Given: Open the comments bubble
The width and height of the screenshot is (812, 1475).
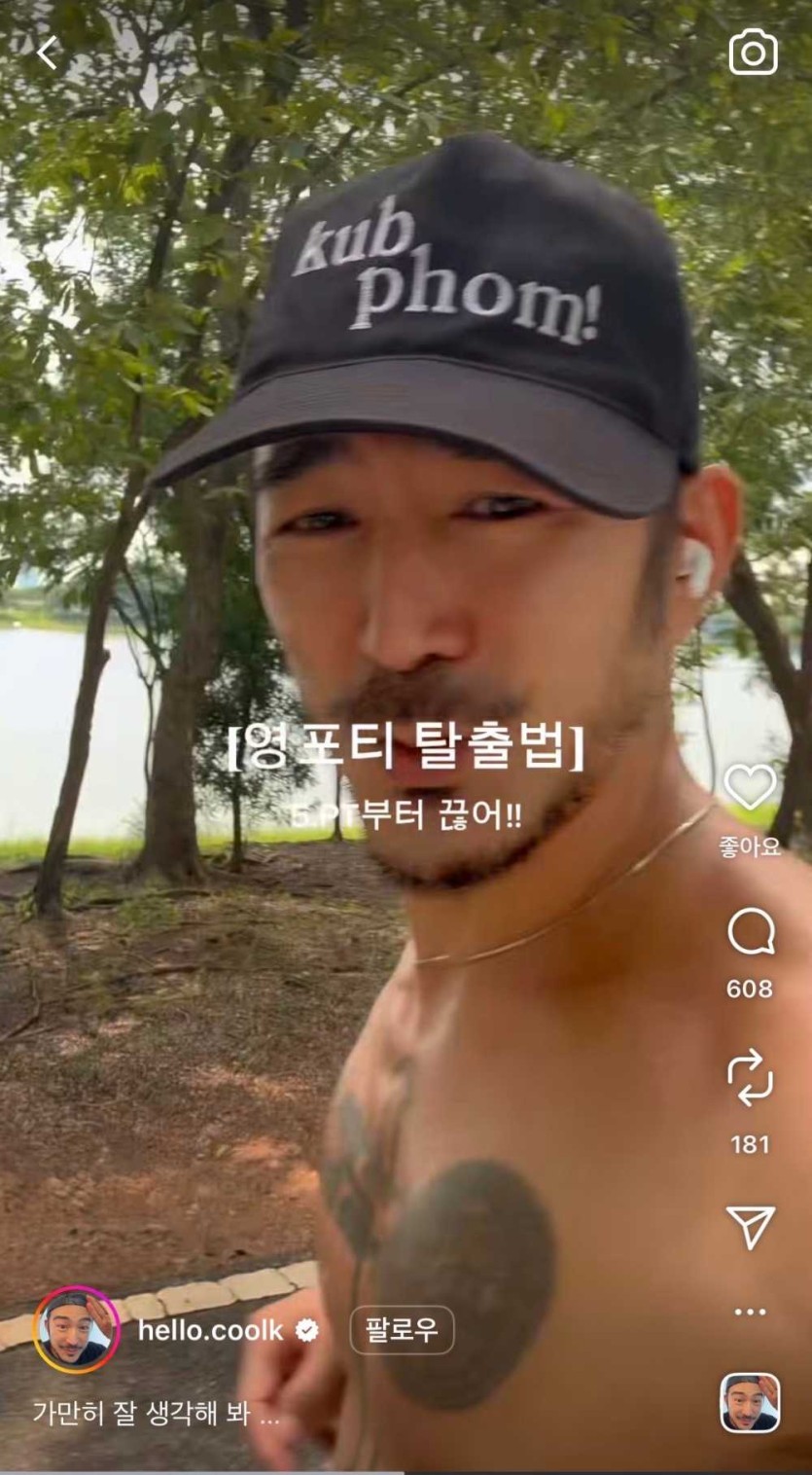Looking at the screenshot, I should tap(751, 932).
